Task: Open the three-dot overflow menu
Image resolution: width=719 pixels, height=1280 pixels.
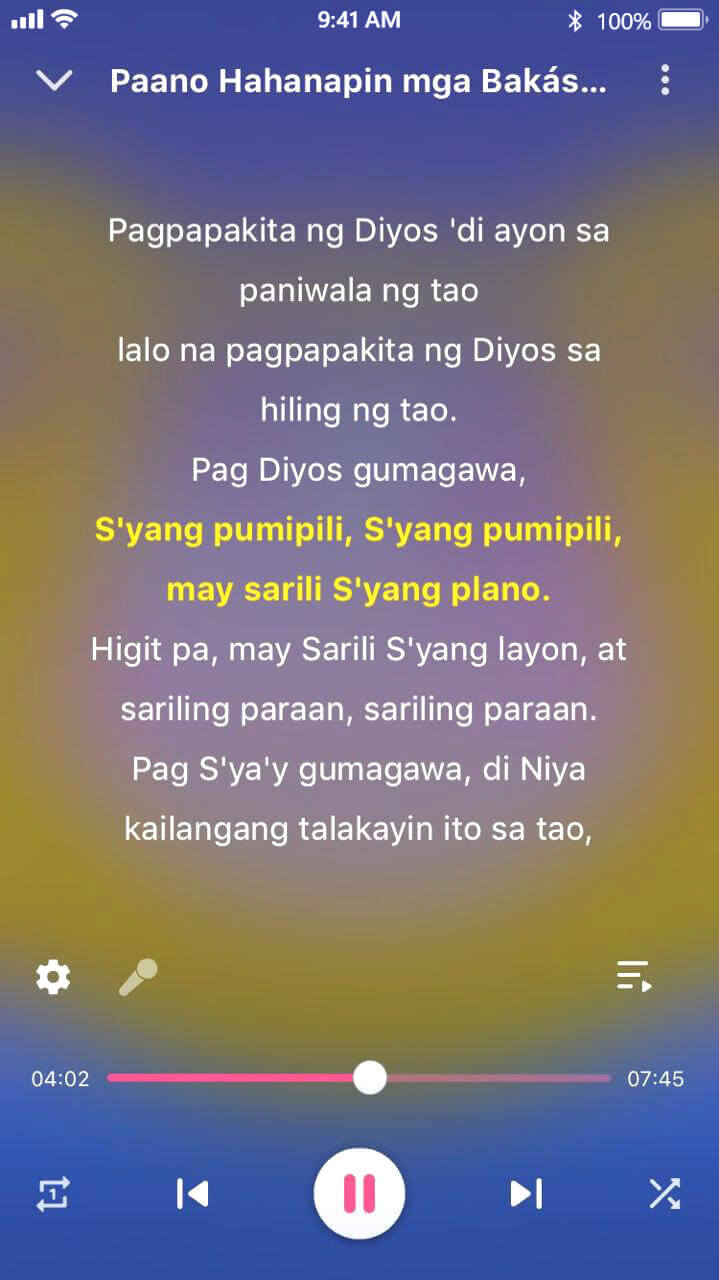Action: click(x=665, y=81)
